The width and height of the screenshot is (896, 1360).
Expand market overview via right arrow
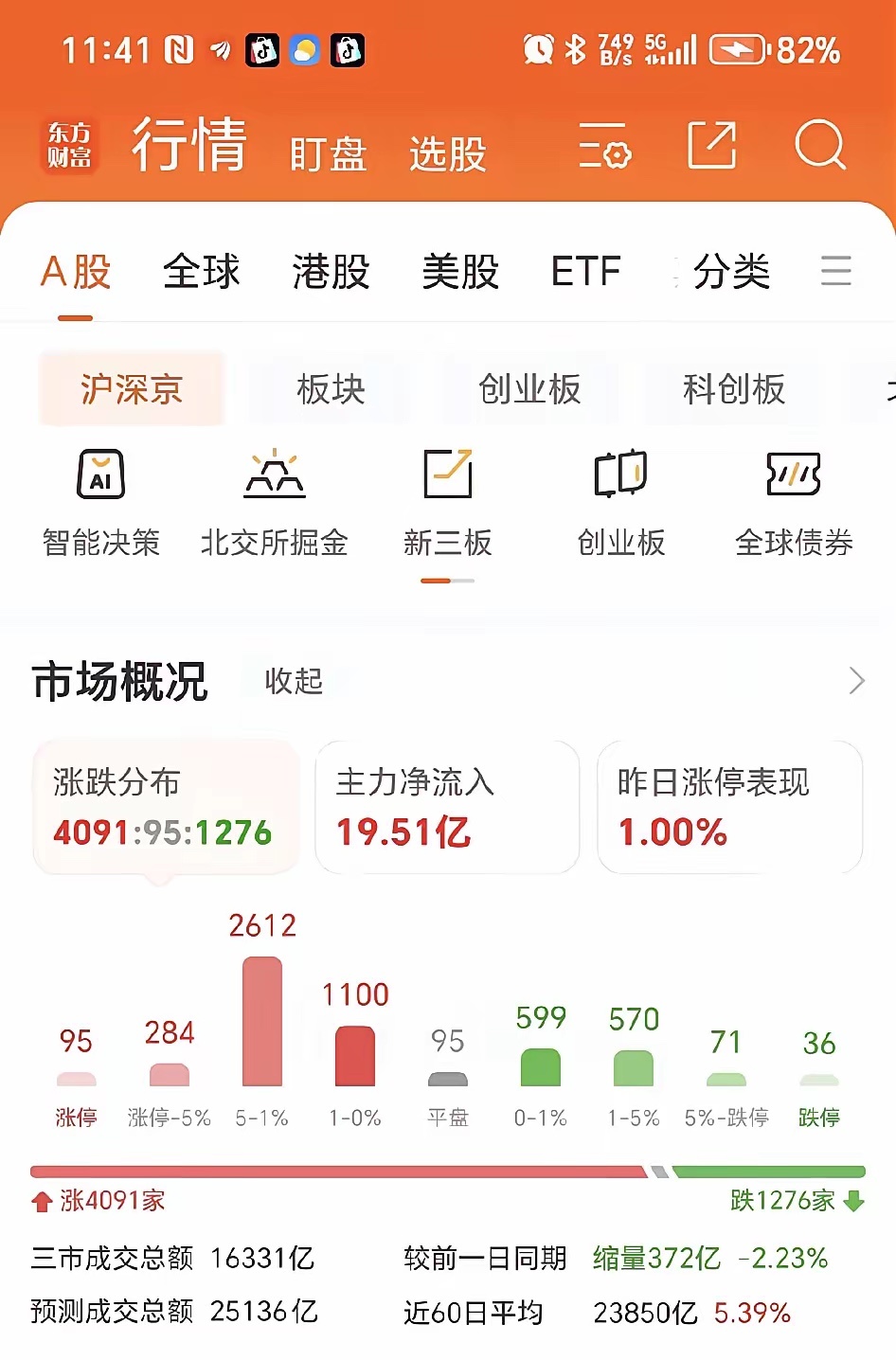[857, 681]
